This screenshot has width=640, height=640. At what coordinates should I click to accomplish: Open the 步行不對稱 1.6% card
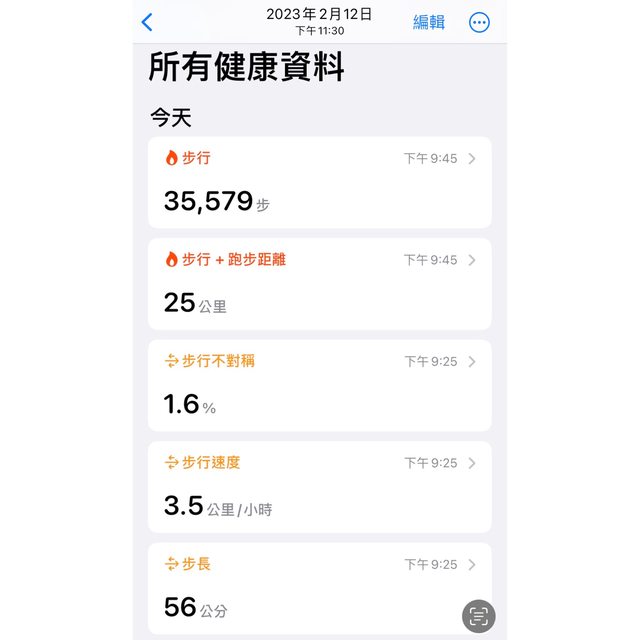point(319,386)
